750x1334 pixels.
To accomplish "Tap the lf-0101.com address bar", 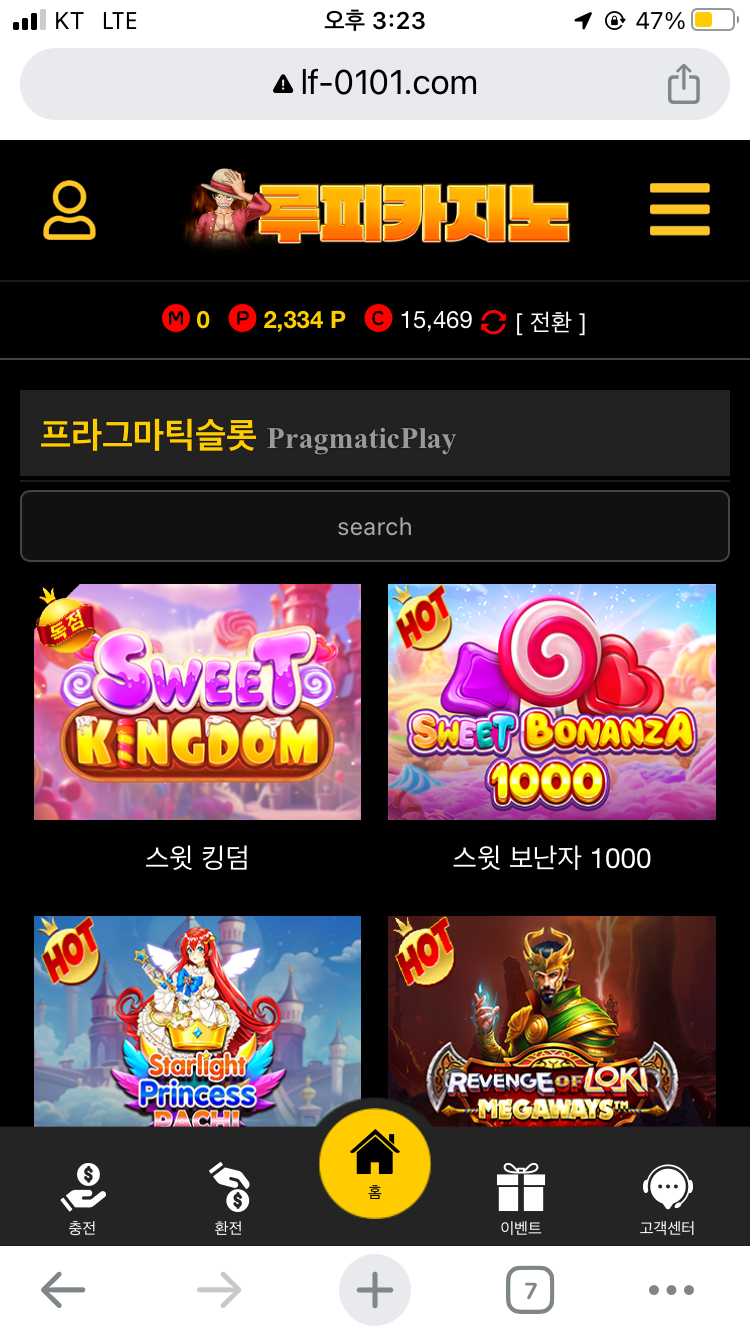I will tap(375, 83).
